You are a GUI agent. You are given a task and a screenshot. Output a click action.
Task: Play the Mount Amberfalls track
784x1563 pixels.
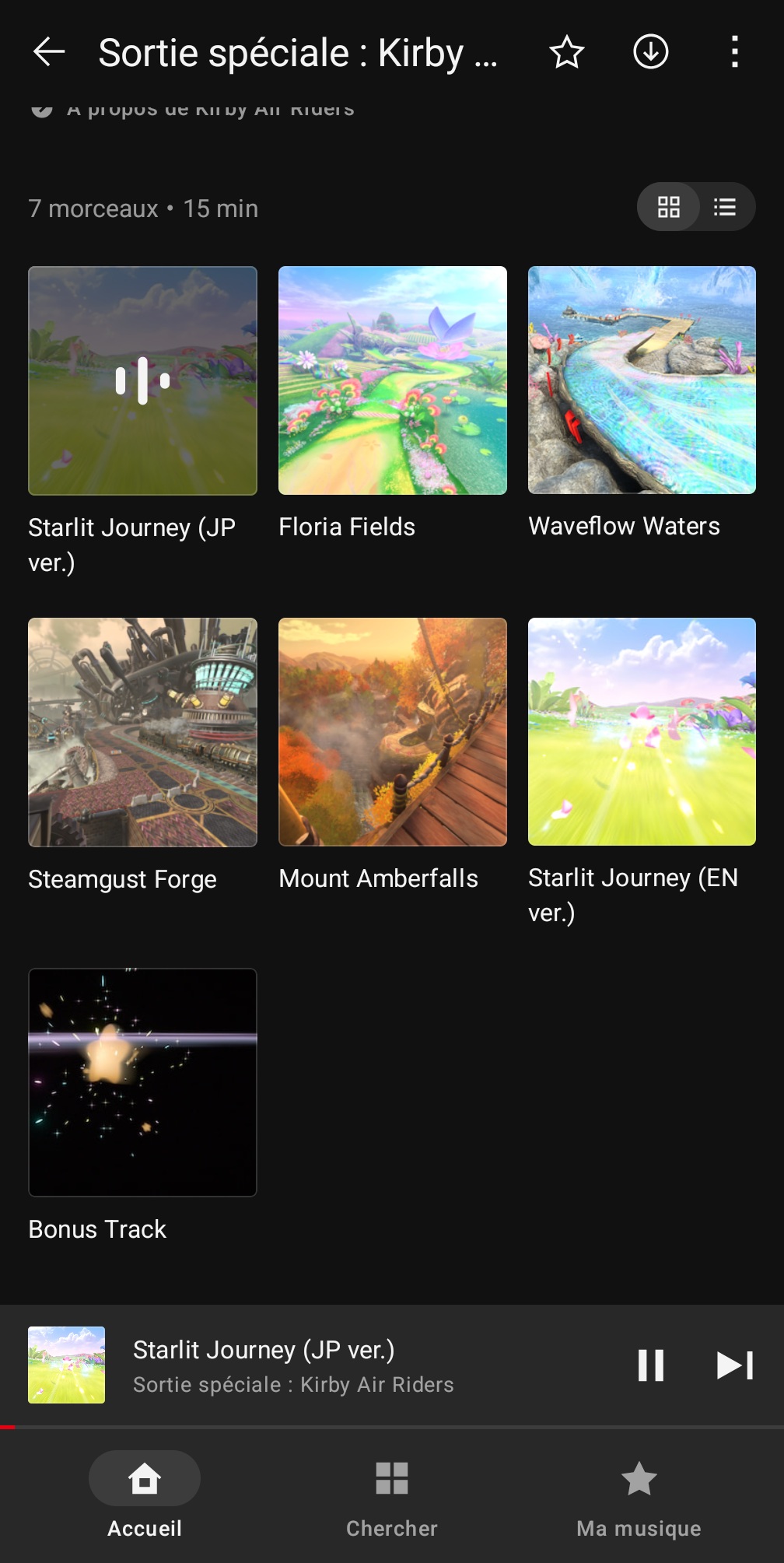coord(392,732)
